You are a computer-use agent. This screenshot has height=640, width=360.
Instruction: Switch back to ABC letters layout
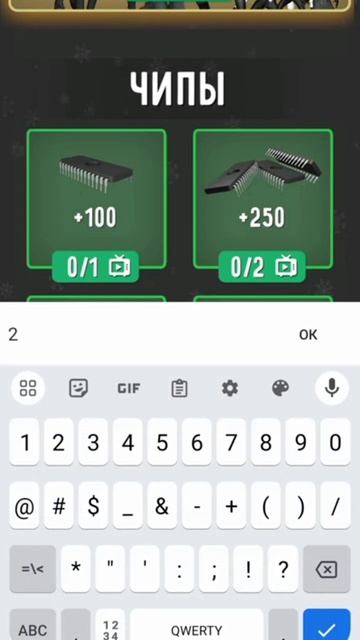[x=33, y=625]
